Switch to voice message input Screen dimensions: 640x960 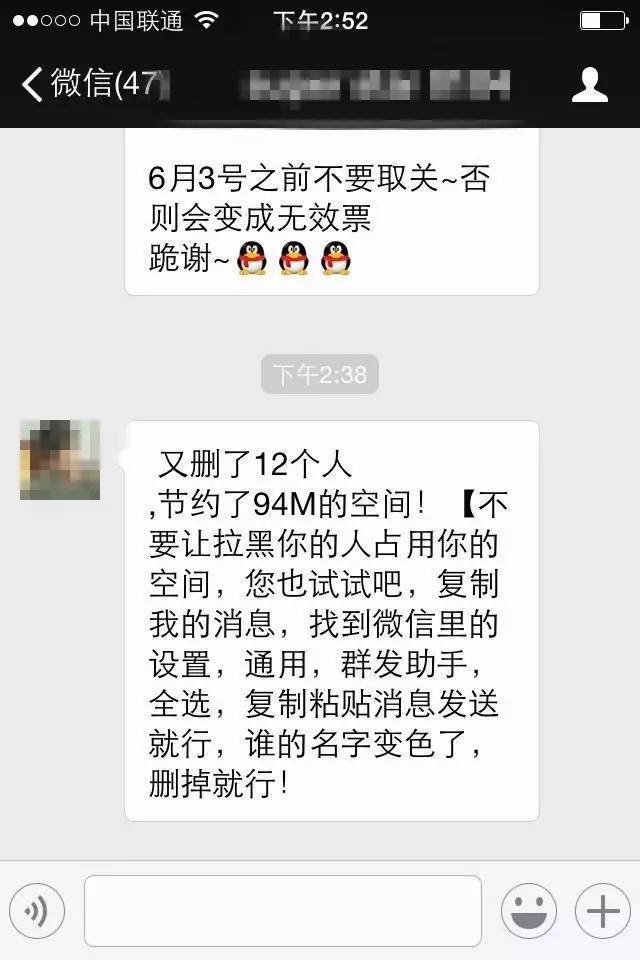coord(37,911)
